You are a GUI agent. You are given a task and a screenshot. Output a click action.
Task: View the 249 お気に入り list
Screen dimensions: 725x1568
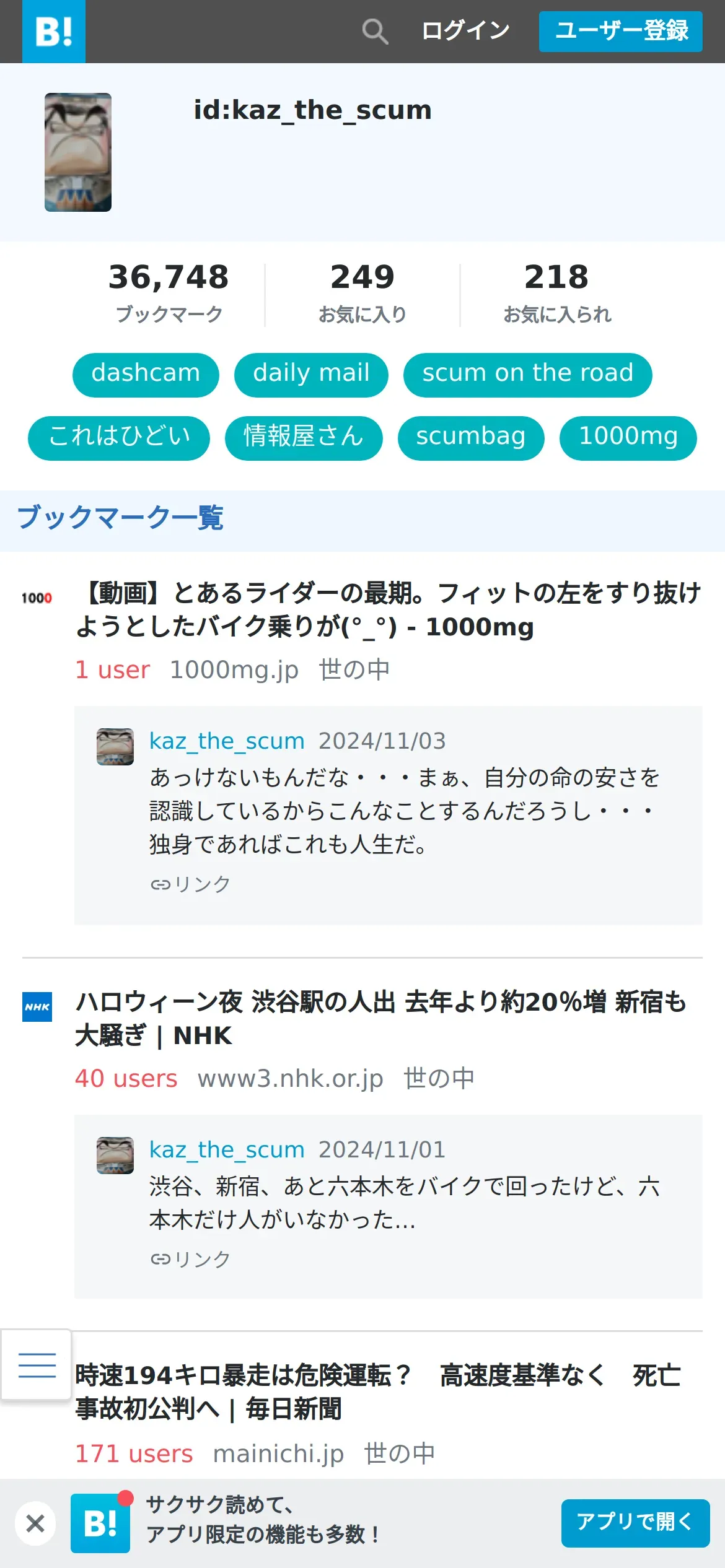click(x=362, y=293)
